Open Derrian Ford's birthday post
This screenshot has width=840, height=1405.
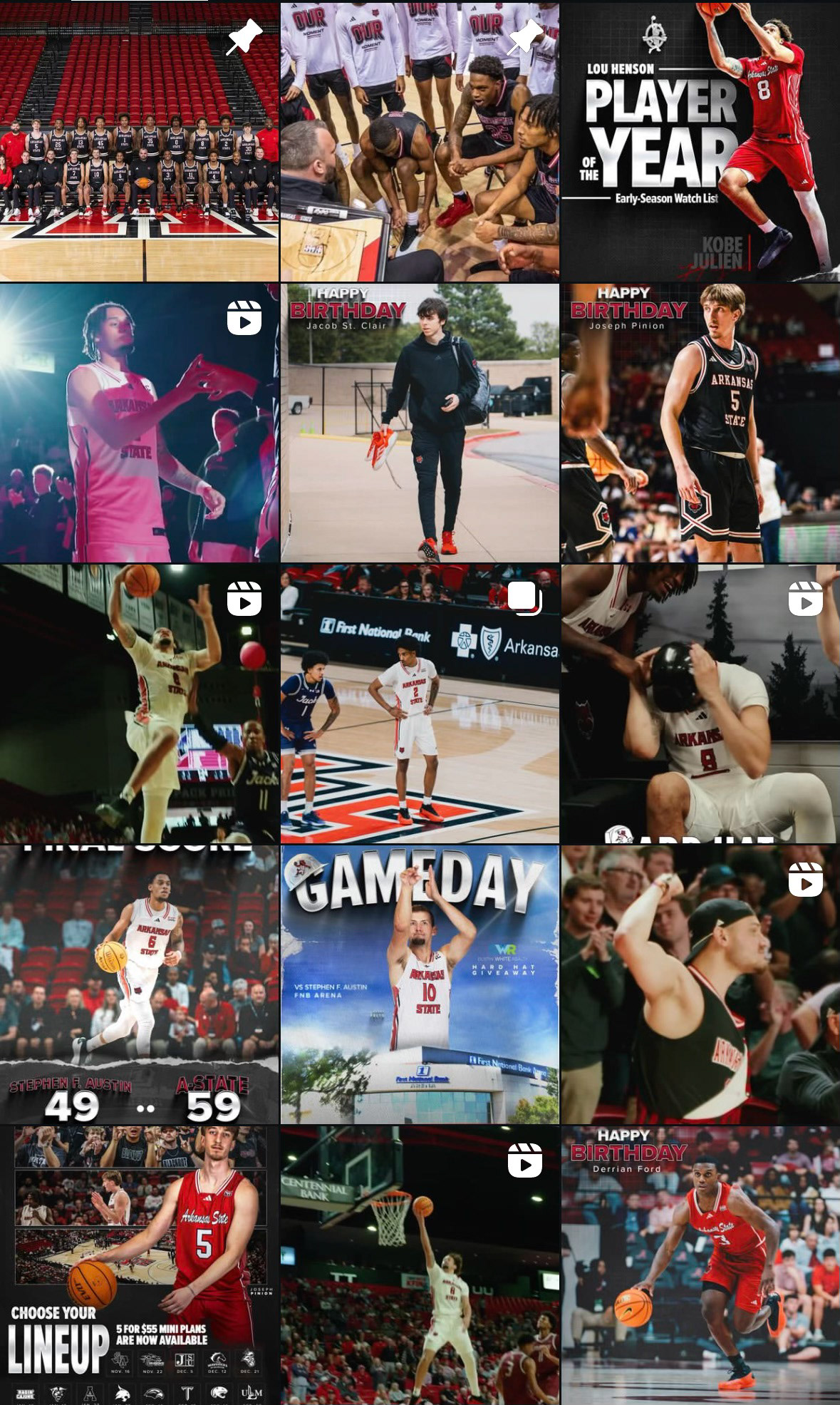click(700, 1265)
